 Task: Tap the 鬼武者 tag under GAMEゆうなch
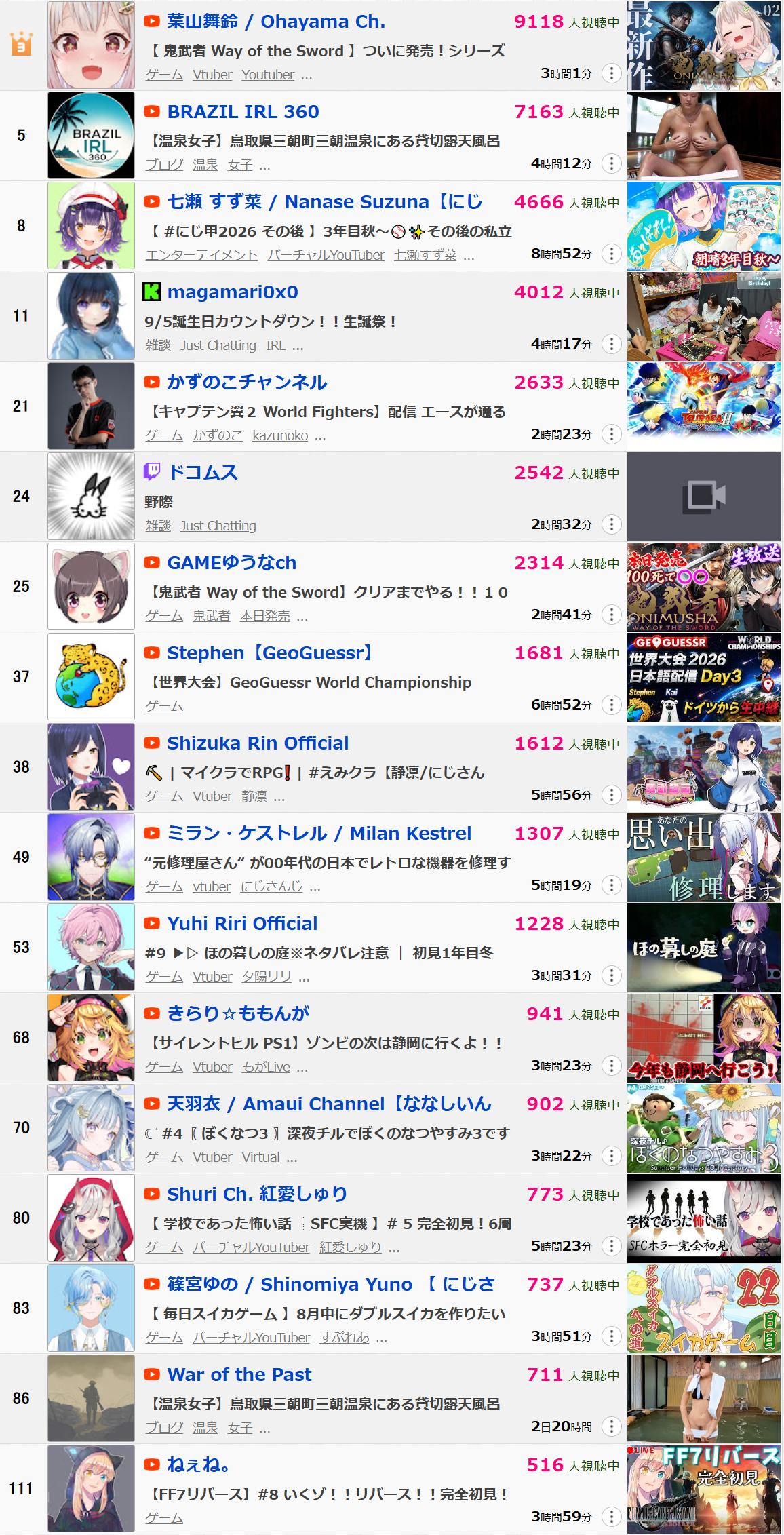click(x=212, y=616)
